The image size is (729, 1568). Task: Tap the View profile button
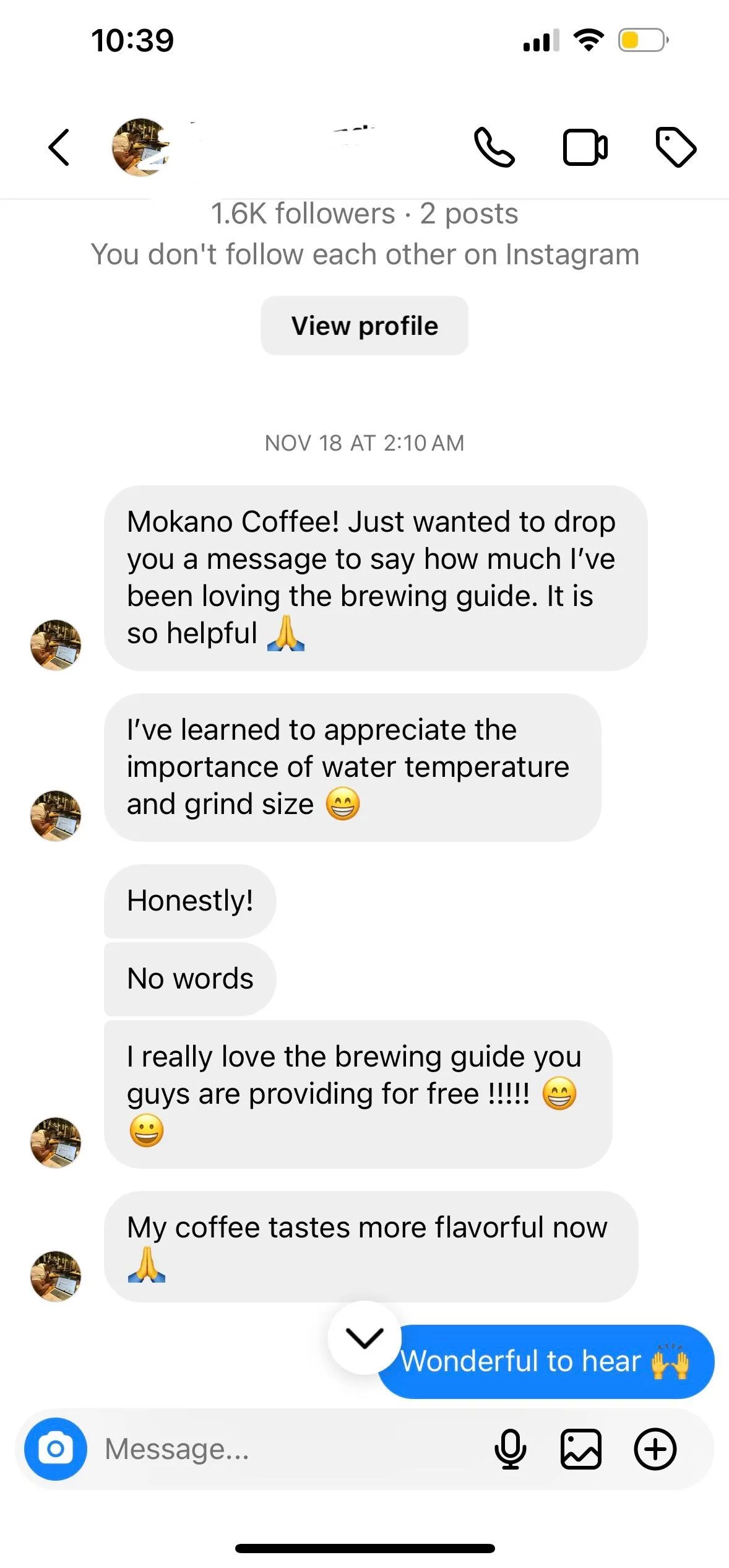pyautogui.click(x=364, y=326)
